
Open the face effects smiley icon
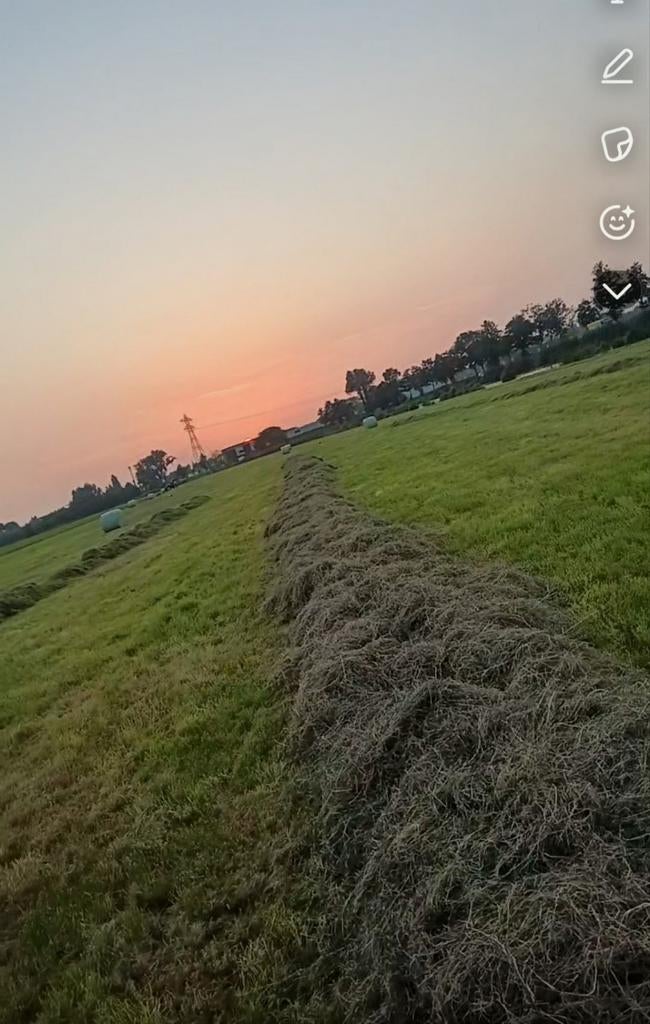tap(617, 222)
